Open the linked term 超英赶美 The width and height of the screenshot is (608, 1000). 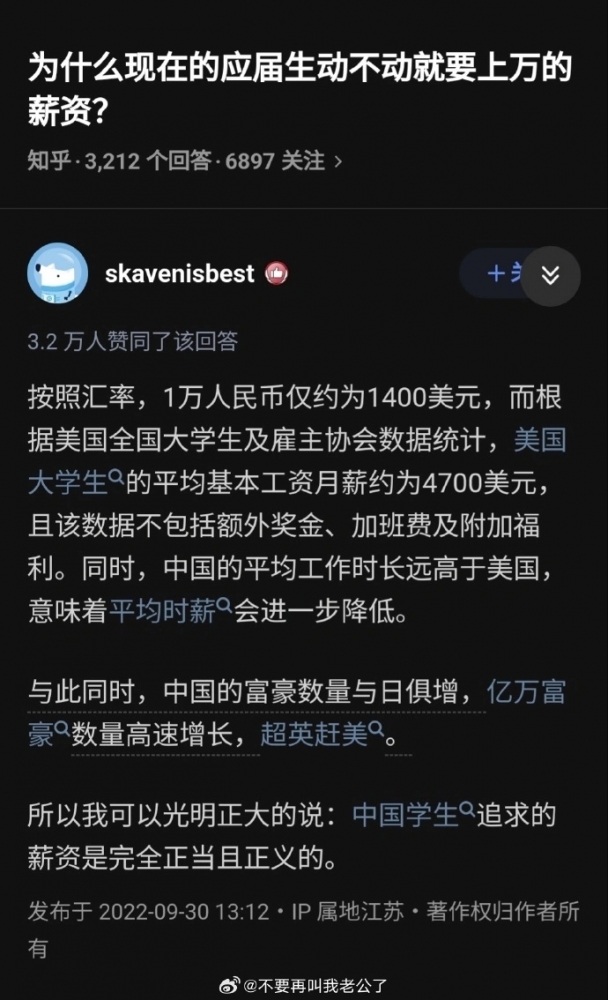[x=322, y=734]
